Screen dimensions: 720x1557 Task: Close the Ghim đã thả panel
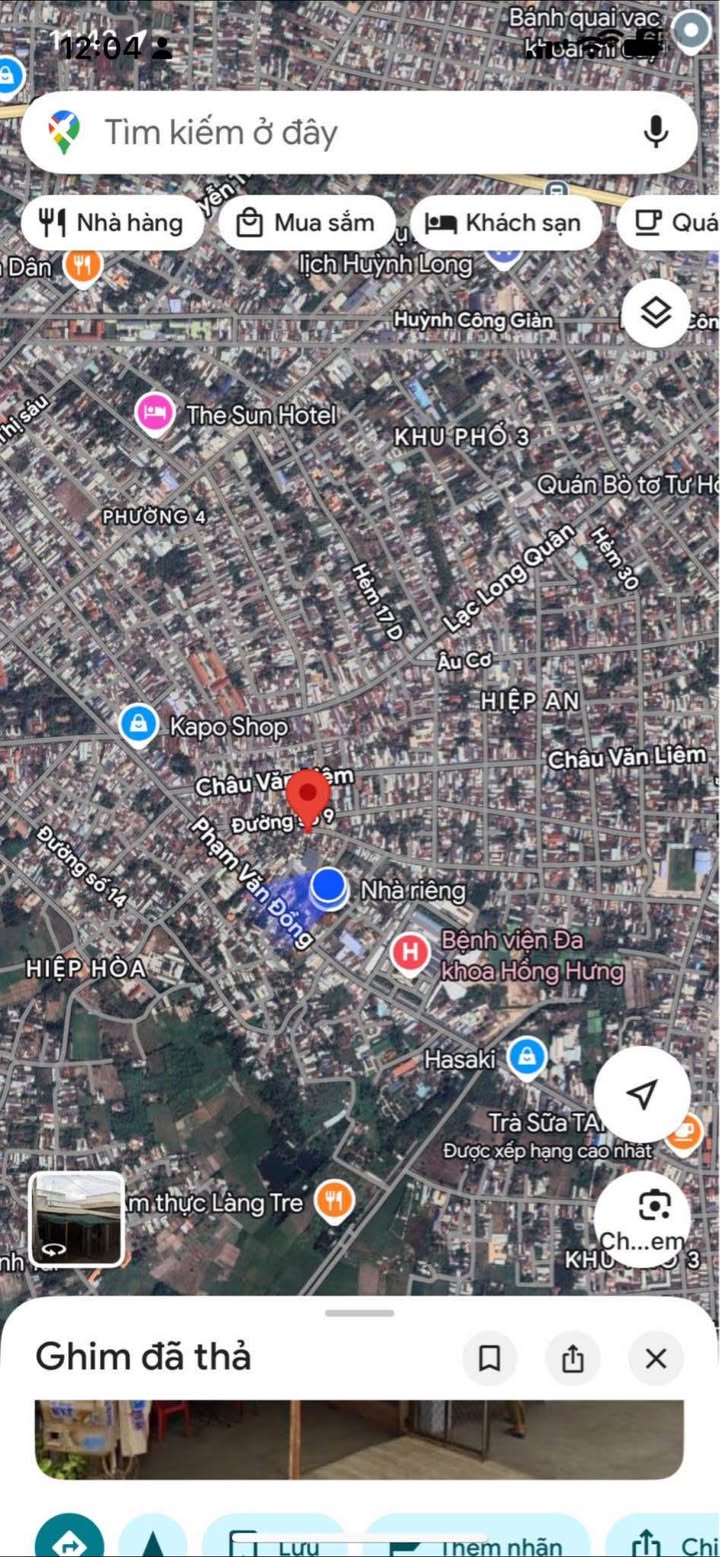coord(655,1358)
